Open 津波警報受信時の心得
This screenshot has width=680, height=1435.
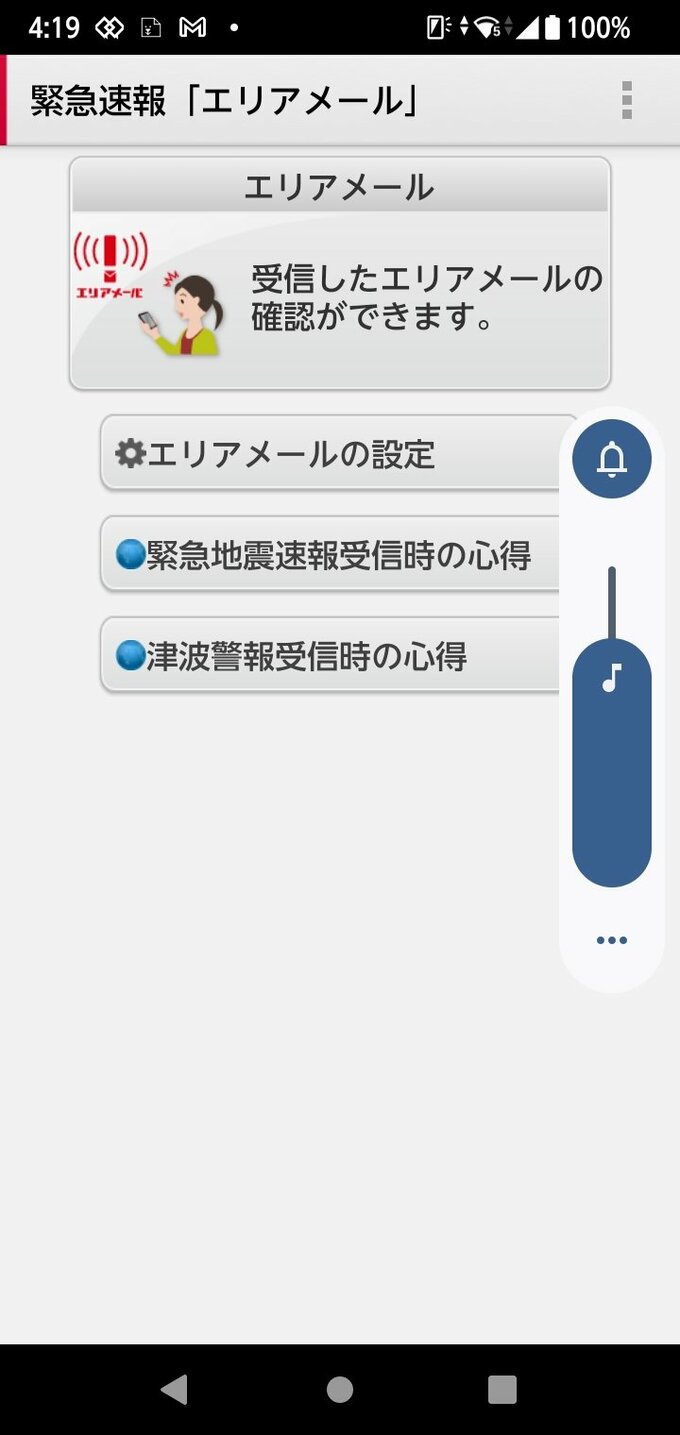pos(330,657)
